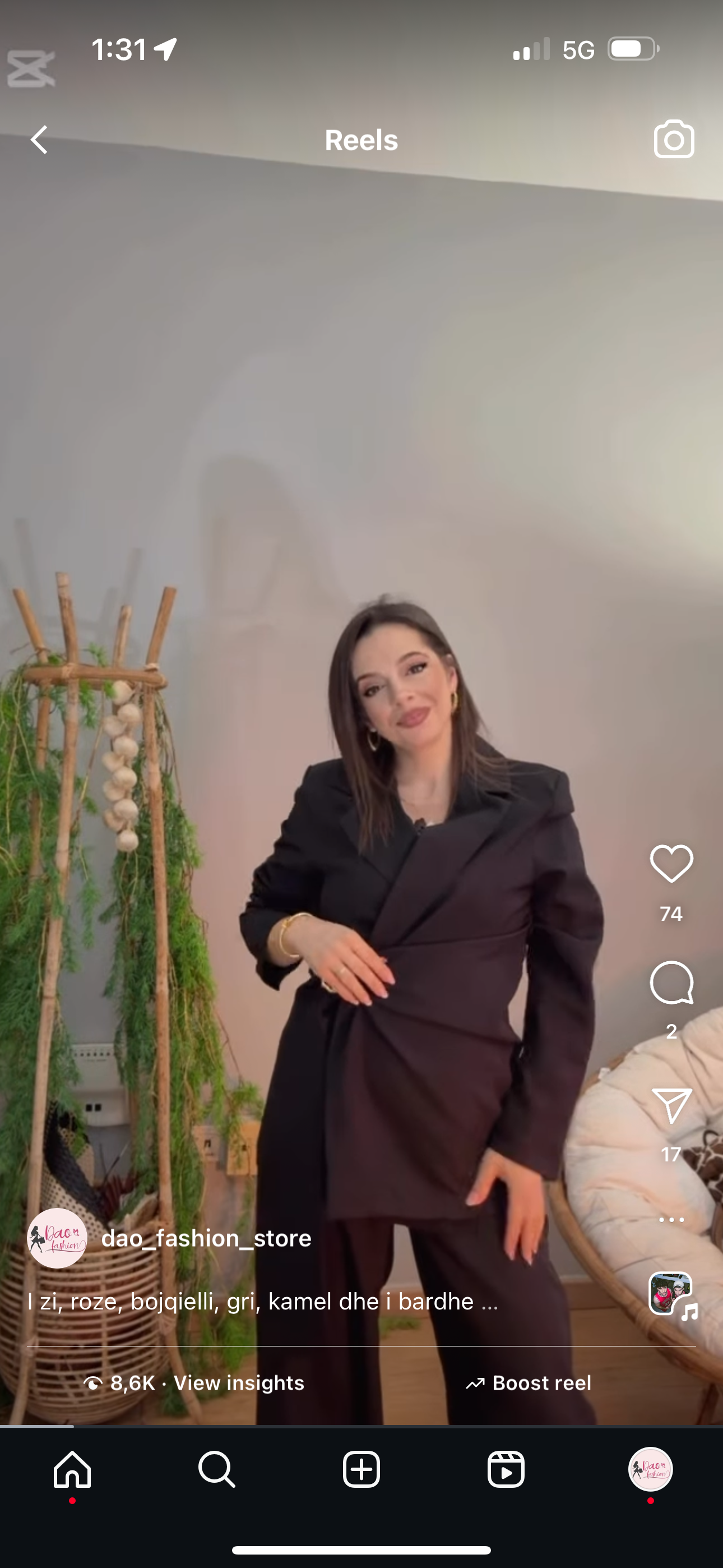723x1568 pixels.
Task: Open the comments on this reel
Action: click(x=671, y=983)
